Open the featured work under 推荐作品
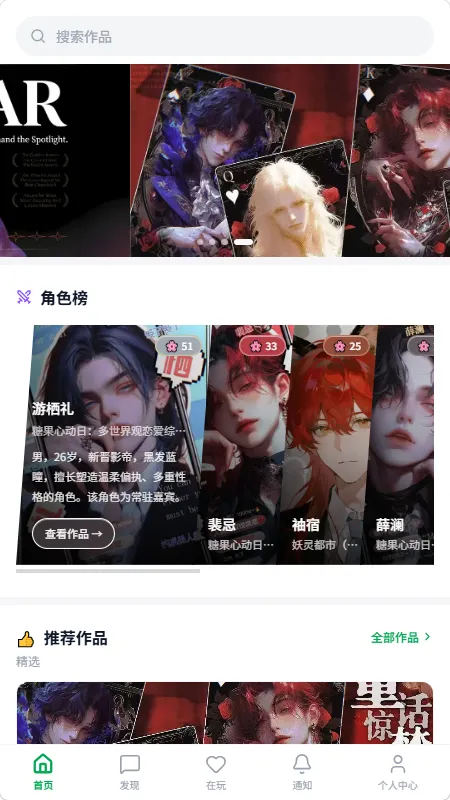This screenshot has height=800, width=450. (x=225, y=713)
